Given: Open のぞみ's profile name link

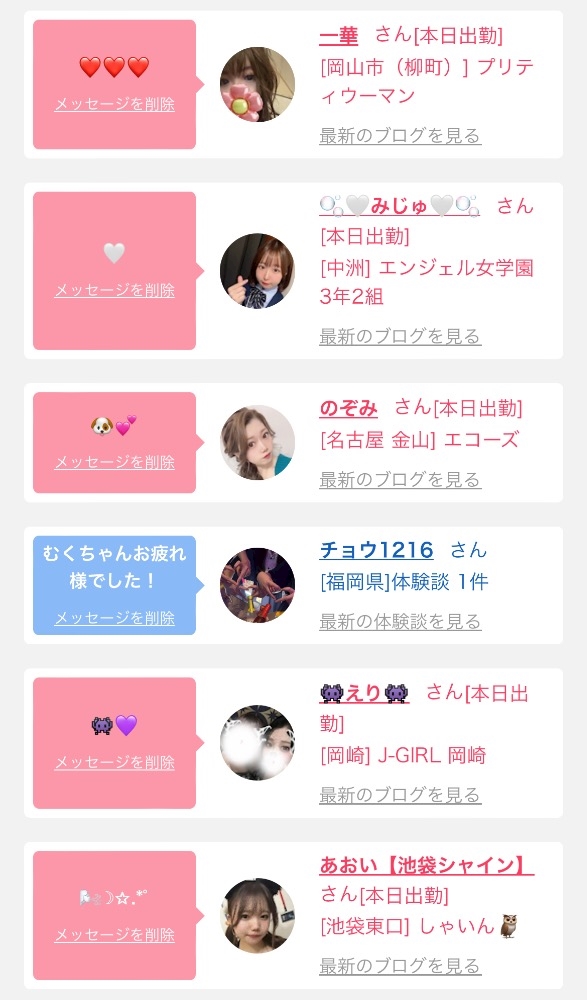Looking at the screenshot, I should point(348,408).
